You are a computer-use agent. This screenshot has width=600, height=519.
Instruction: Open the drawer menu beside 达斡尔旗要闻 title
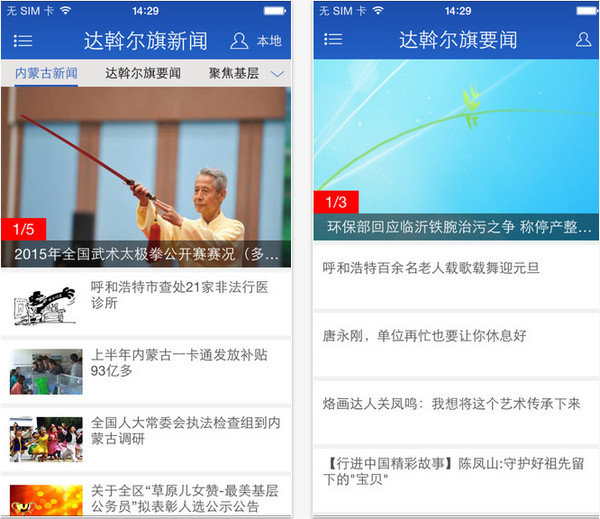pos(333,40)
